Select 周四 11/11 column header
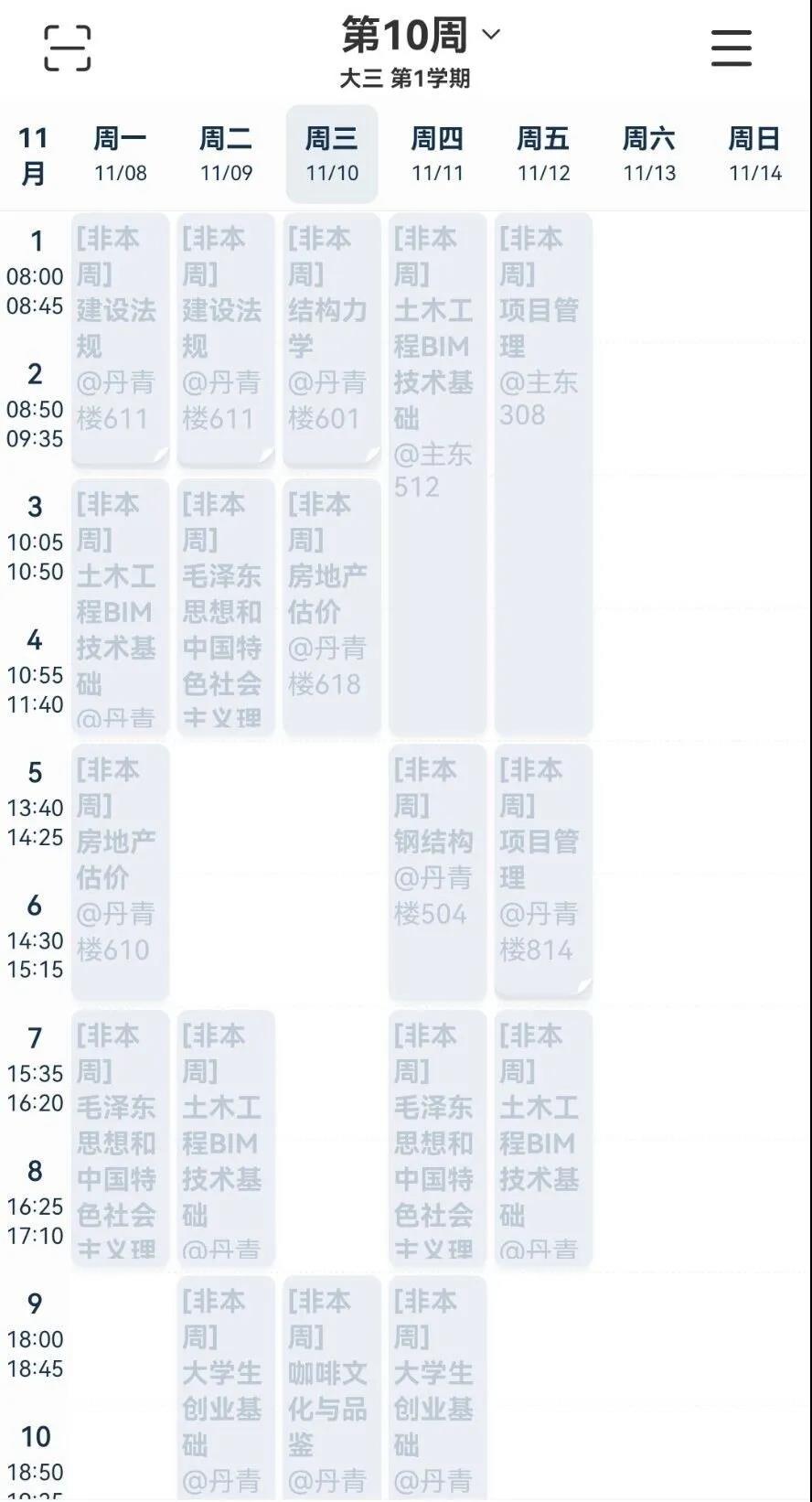The width and height of the screenshot is (812, 1502). 437,154
